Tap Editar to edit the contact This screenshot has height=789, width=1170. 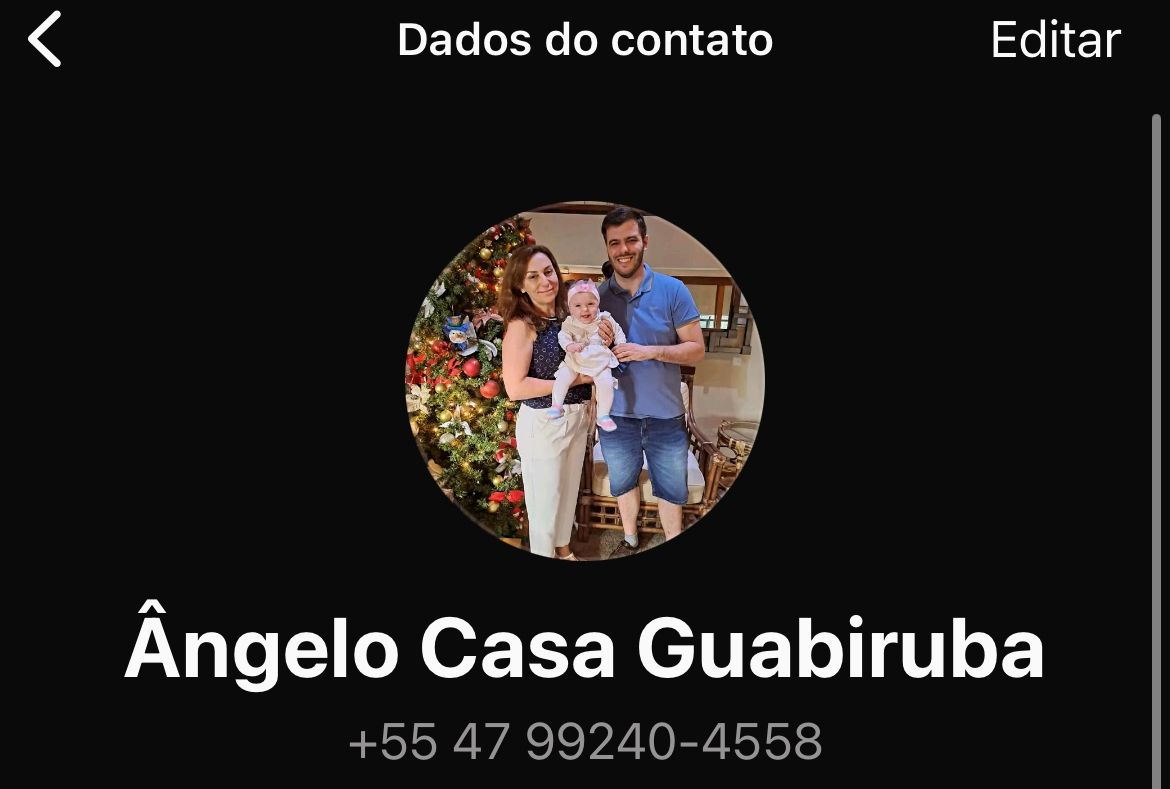[x=1054, y=41]
